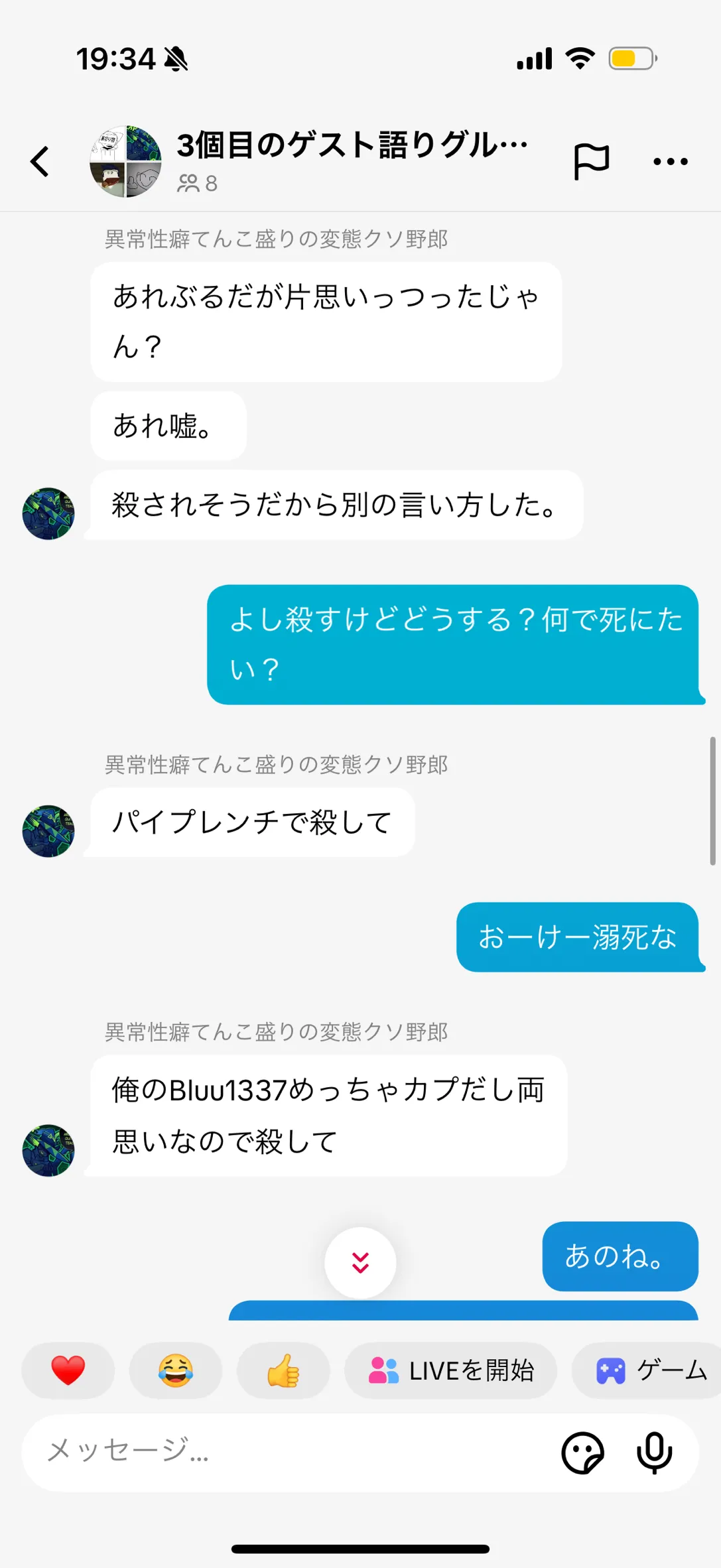Open the group chat avatar
Screen dimensions: 721x1568
pyautogui.click(x=125, y=161)
